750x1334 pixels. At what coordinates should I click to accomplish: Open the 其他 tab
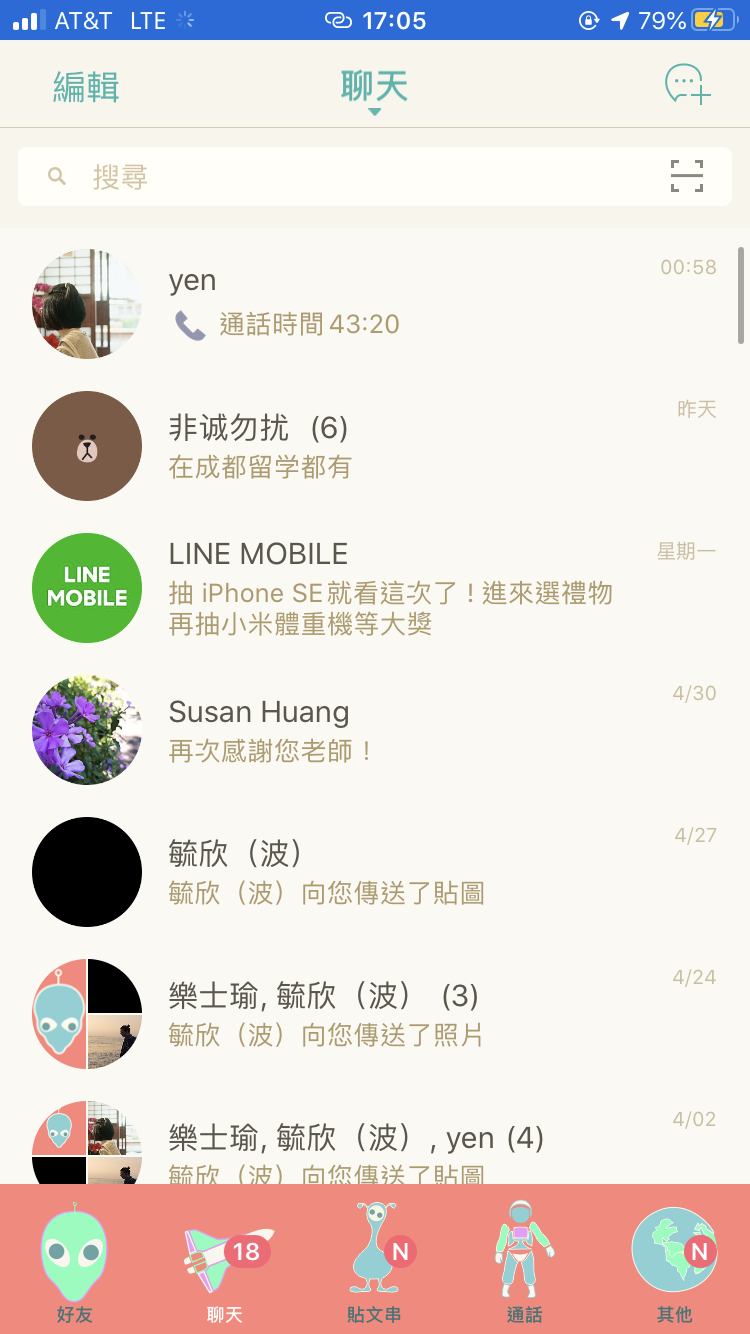pos(675,1262)
